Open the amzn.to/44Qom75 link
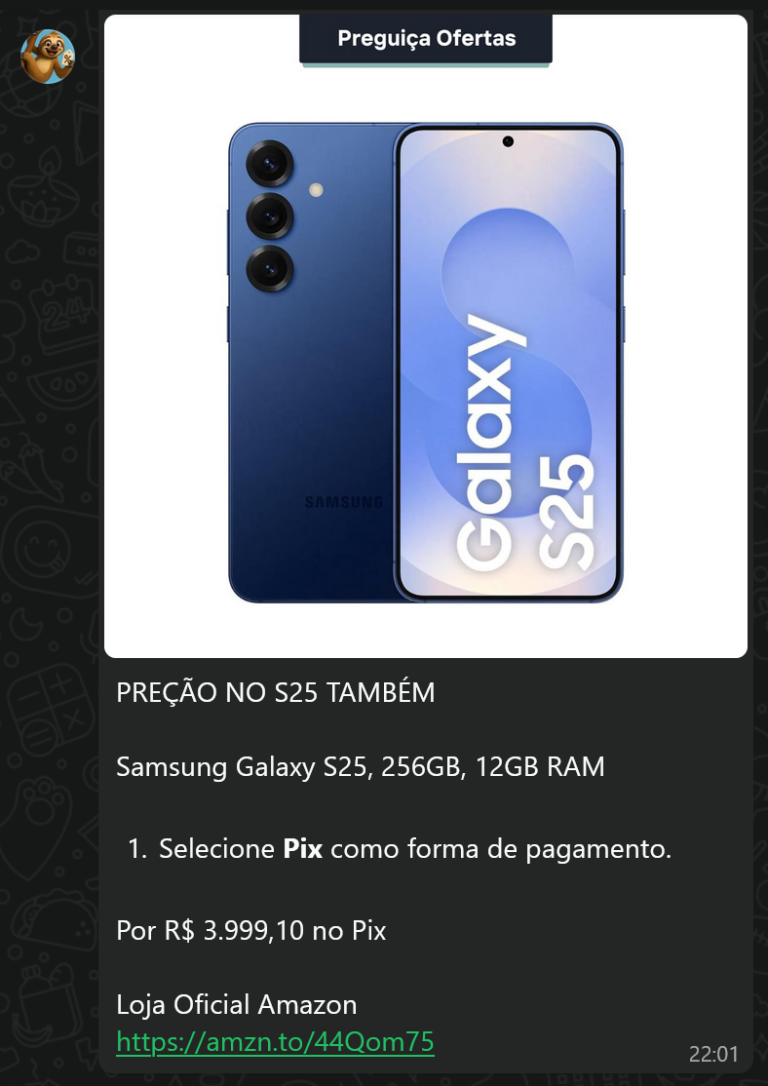768x1086 pixels. pyautogui.click(x=275, y=1042)
